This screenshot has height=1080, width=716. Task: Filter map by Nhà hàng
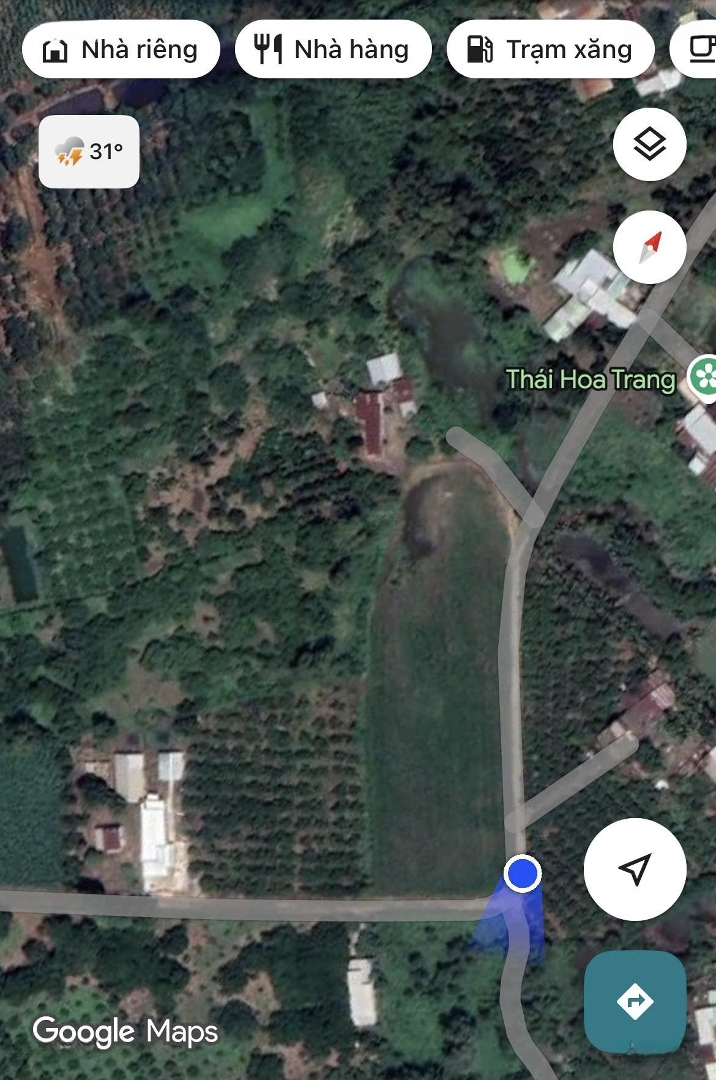click(x=333, y=49)
